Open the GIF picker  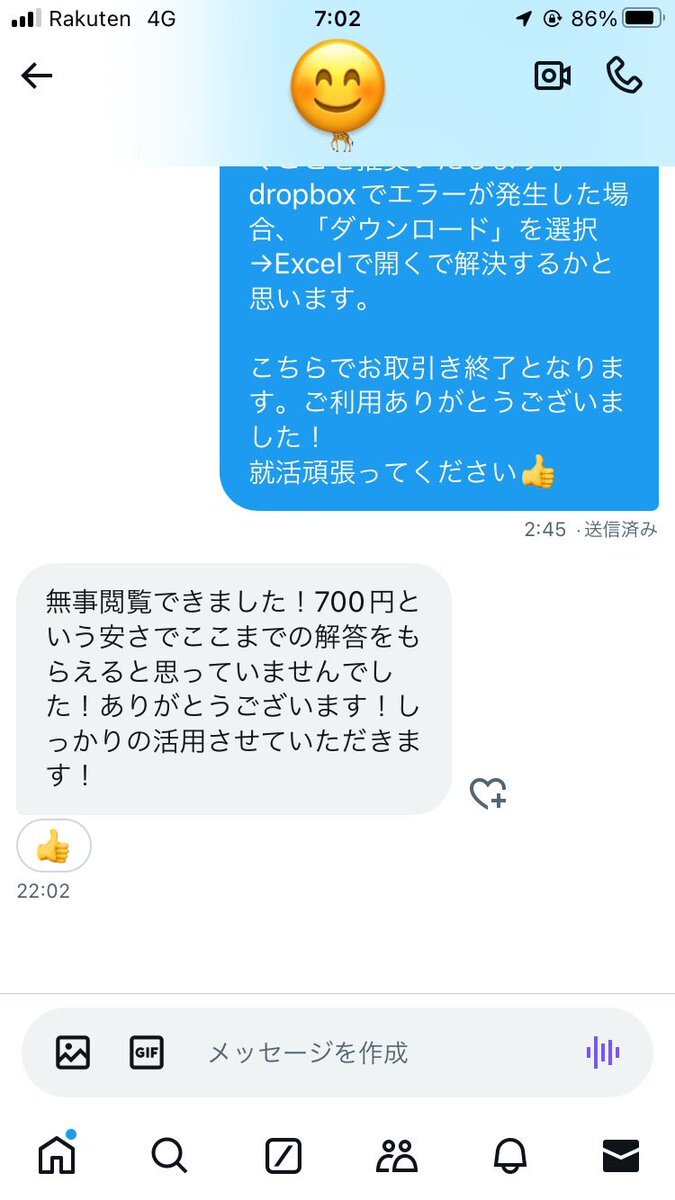(x=147, y=1052)
